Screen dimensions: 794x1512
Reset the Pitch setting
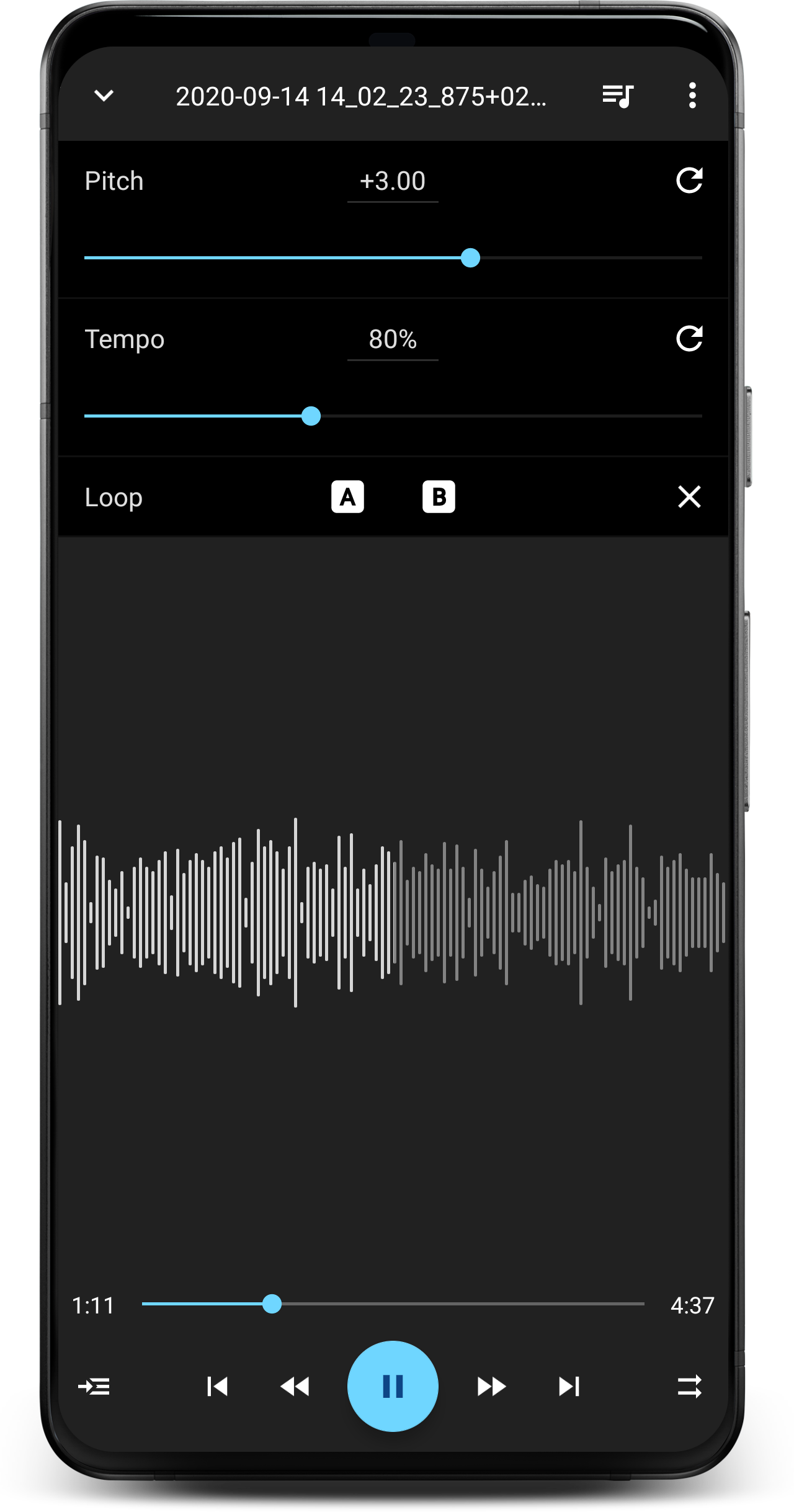tap(689, 181)
